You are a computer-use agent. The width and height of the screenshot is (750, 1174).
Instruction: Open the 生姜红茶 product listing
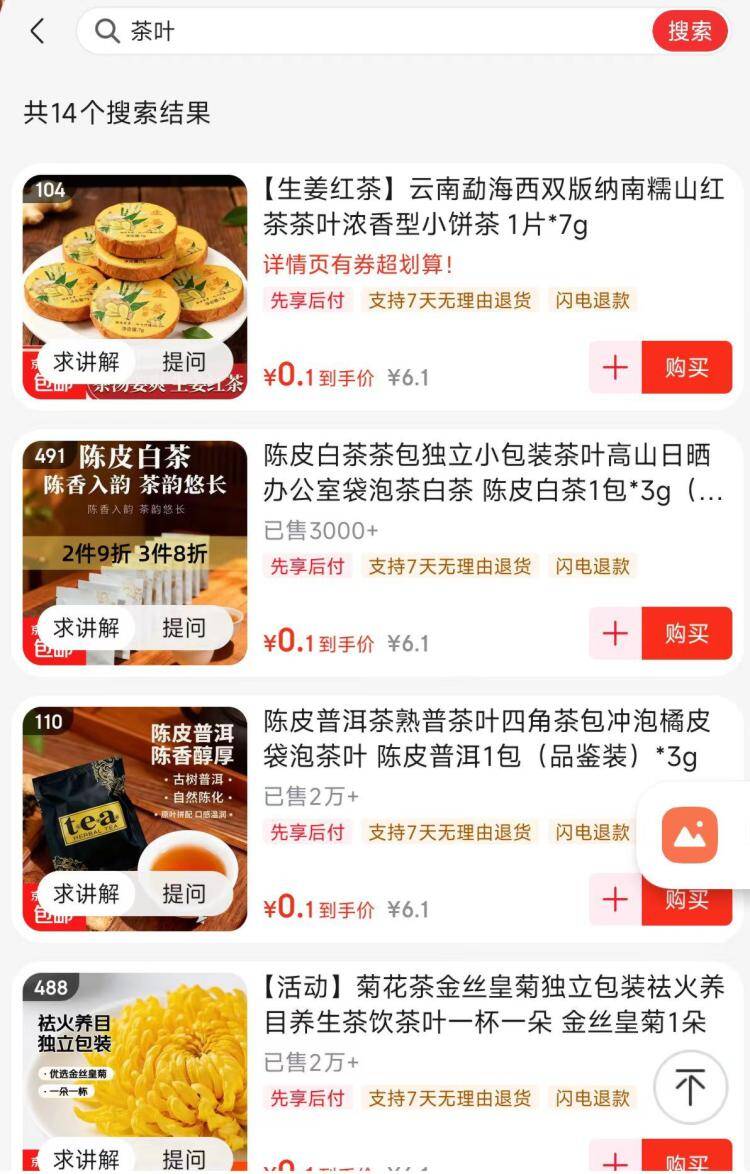[x=492, y=207]
